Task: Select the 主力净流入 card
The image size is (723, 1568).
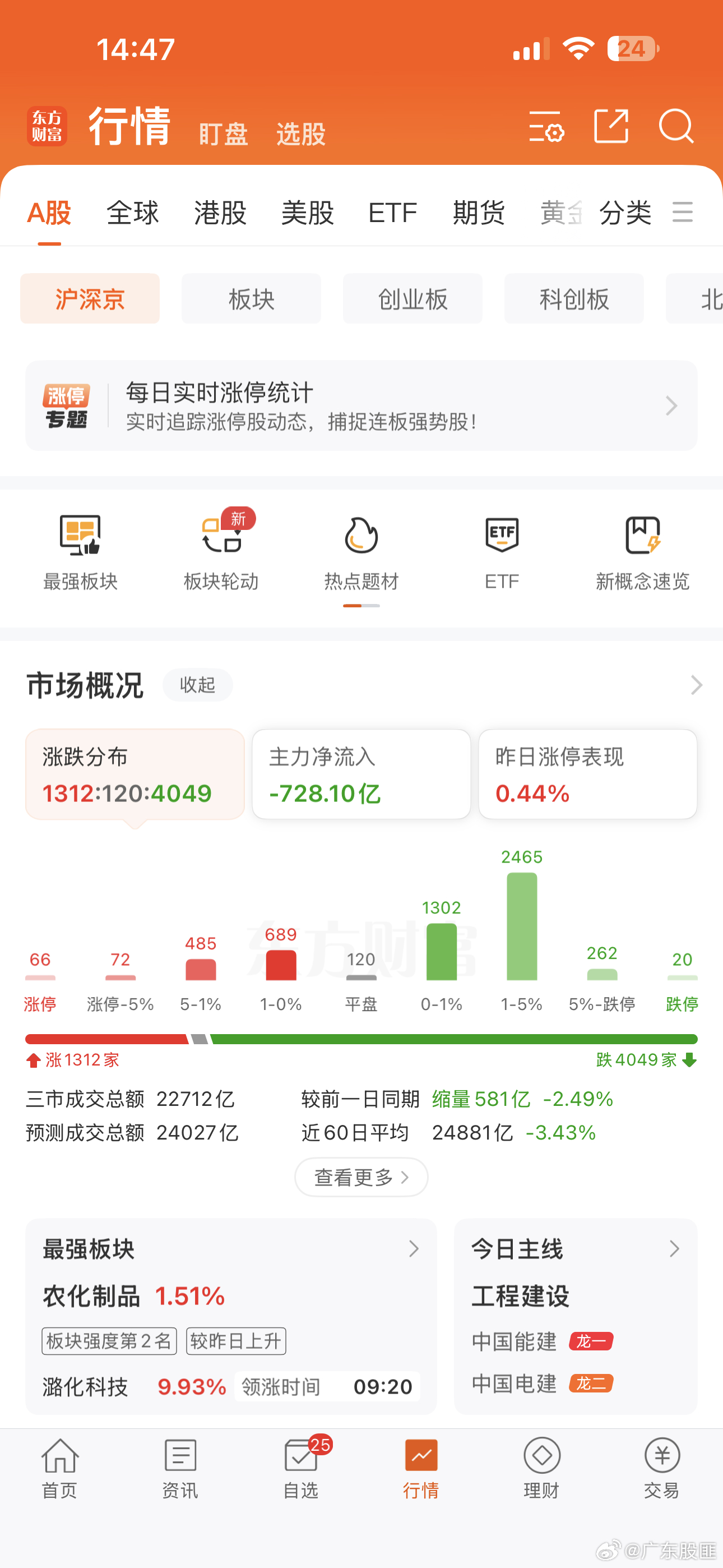Action: pyautogui.click(x=361, y=774)
